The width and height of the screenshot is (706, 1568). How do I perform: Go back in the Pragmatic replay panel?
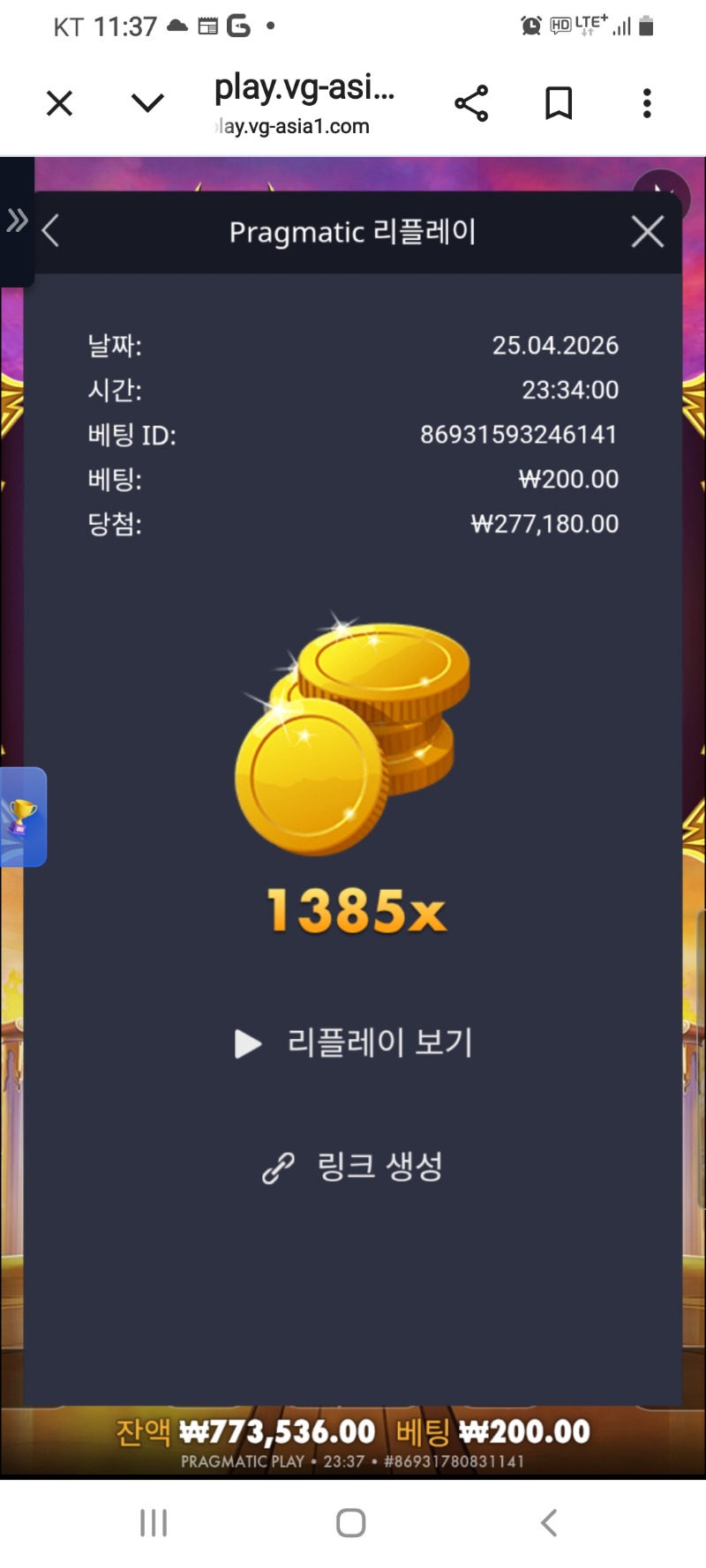point(51,232)
